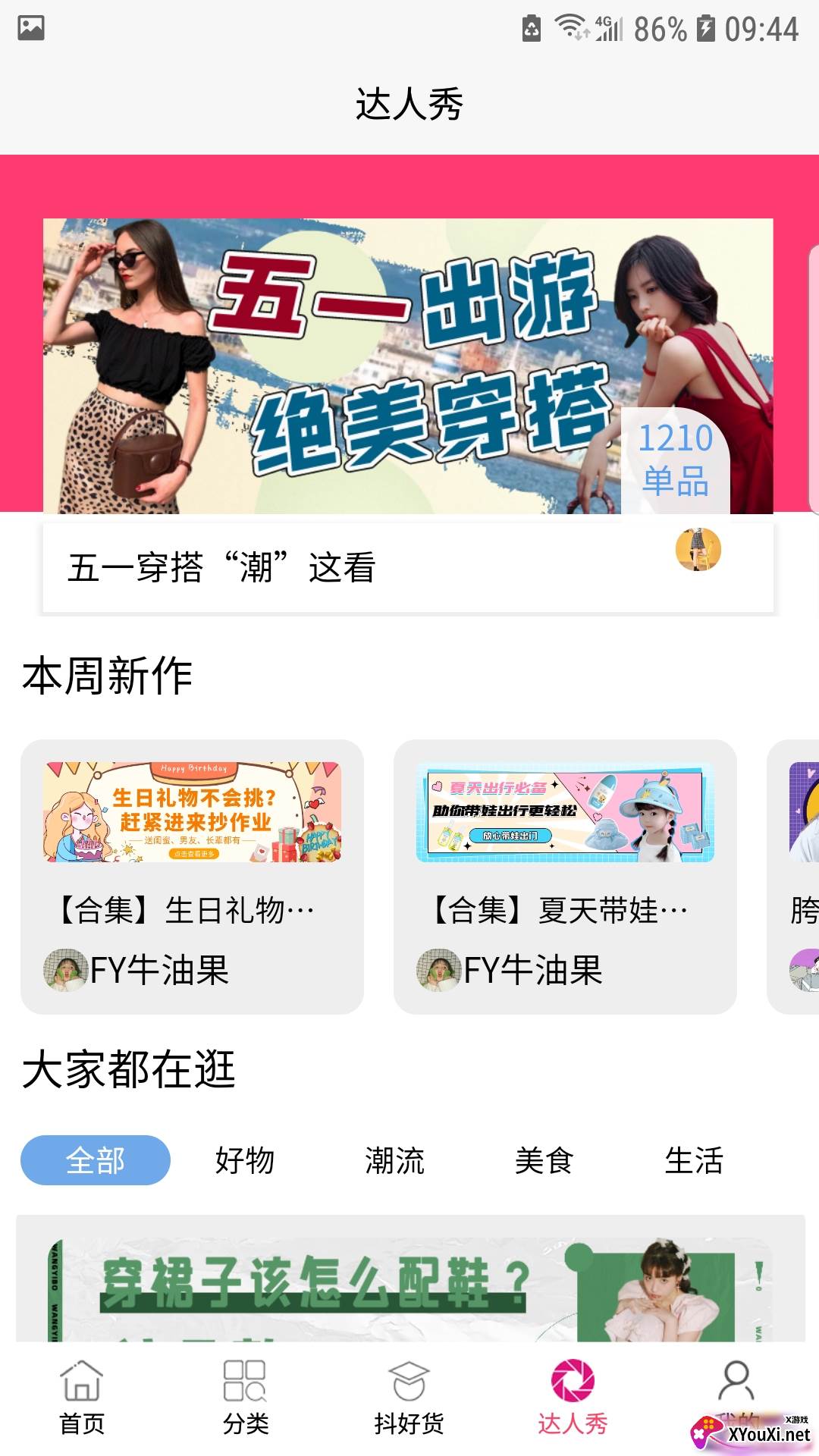The width and height of the screenshot is (819, 1456).
Task: Switch to the 生活 category
Action: 694,1160
